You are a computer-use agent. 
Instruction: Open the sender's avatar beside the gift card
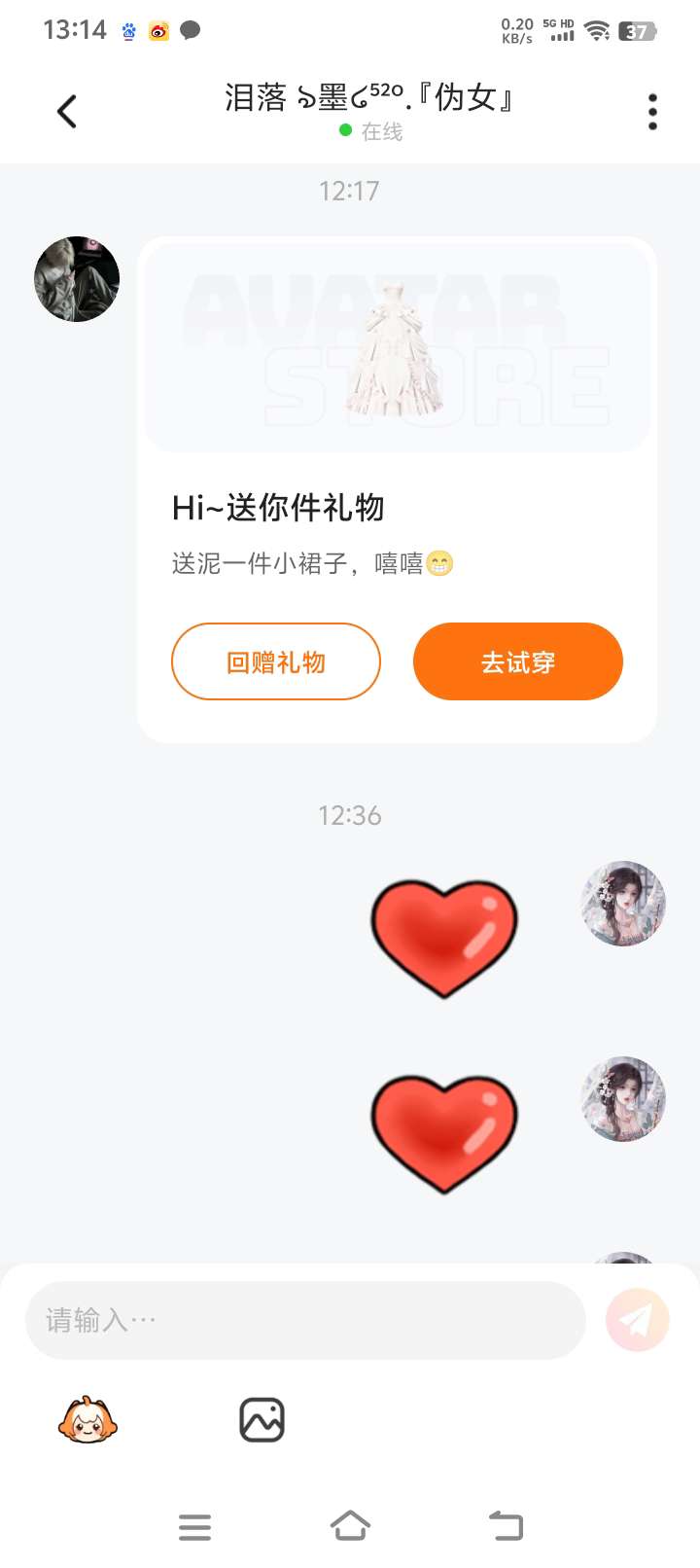[x=77, y=279]
